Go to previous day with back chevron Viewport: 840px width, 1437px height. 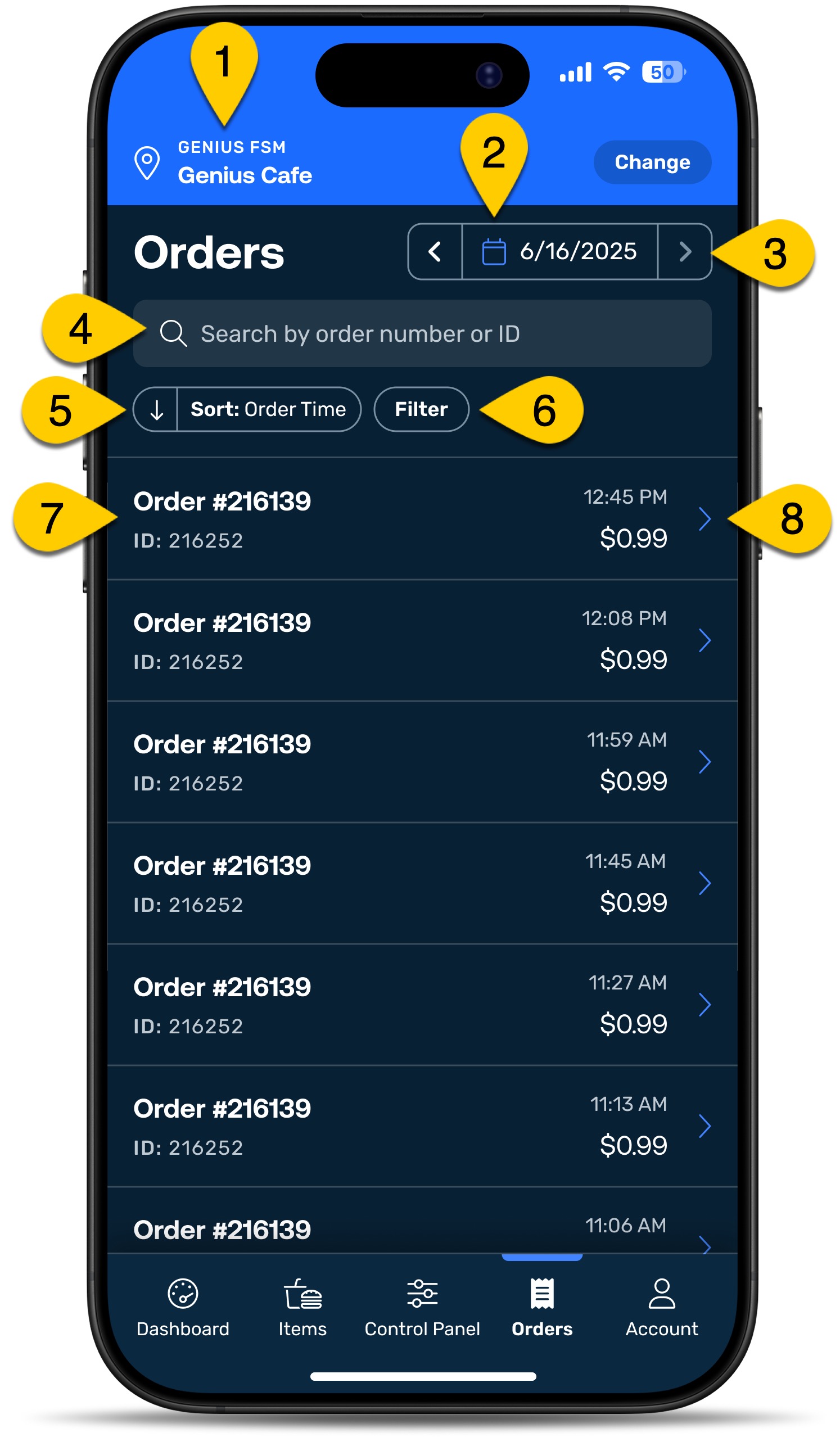click(436, 252)
